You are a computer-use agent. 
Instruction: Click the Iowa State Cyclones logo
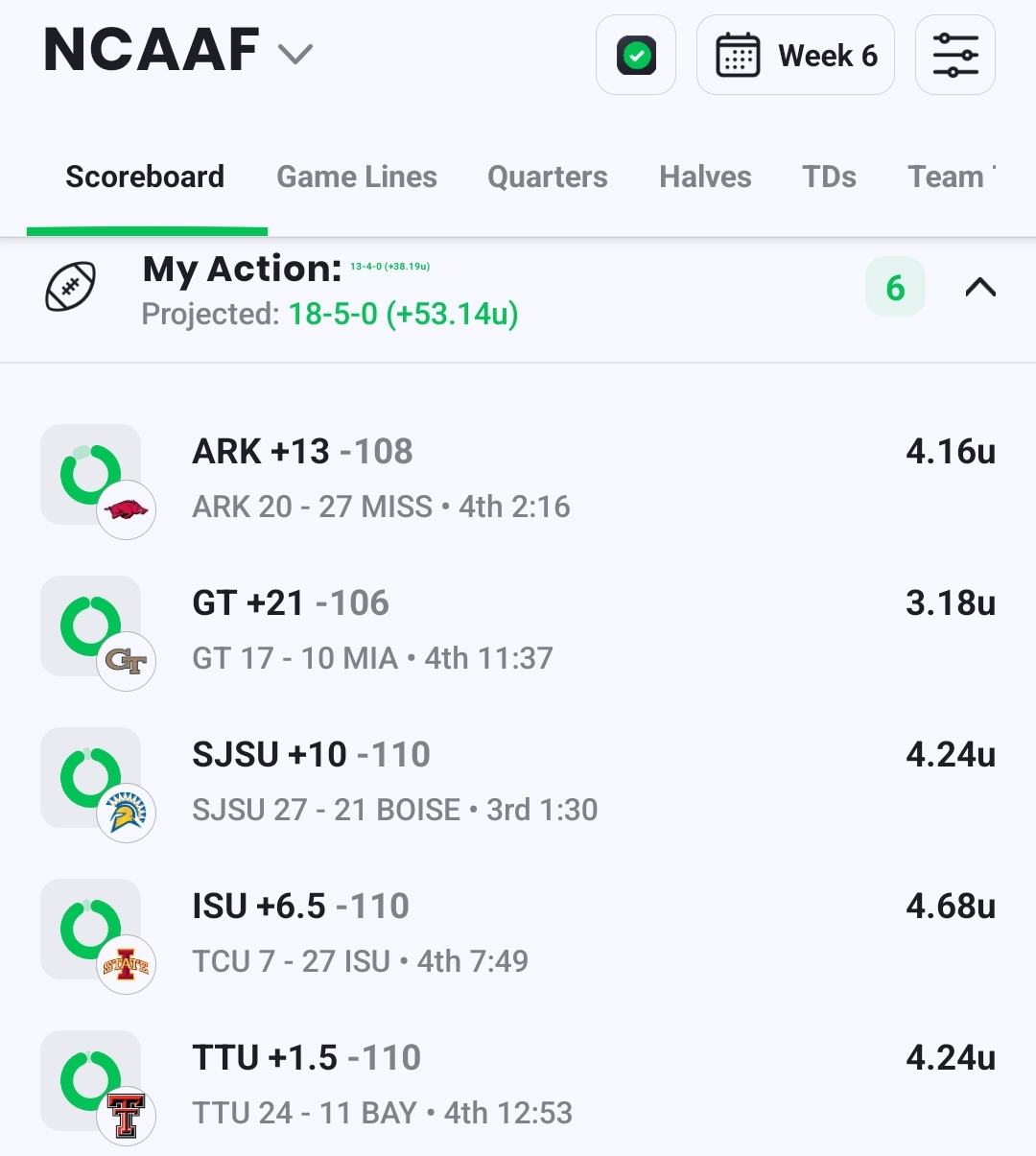[126, 964]
